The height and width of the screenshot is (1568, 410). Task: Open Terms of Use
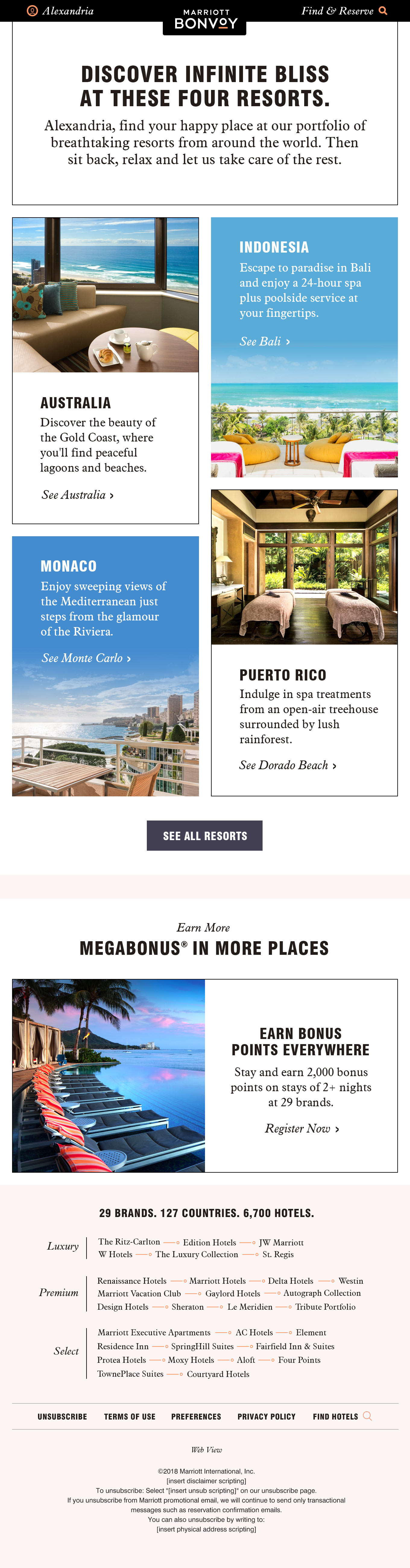click(x=130, y=1417)
